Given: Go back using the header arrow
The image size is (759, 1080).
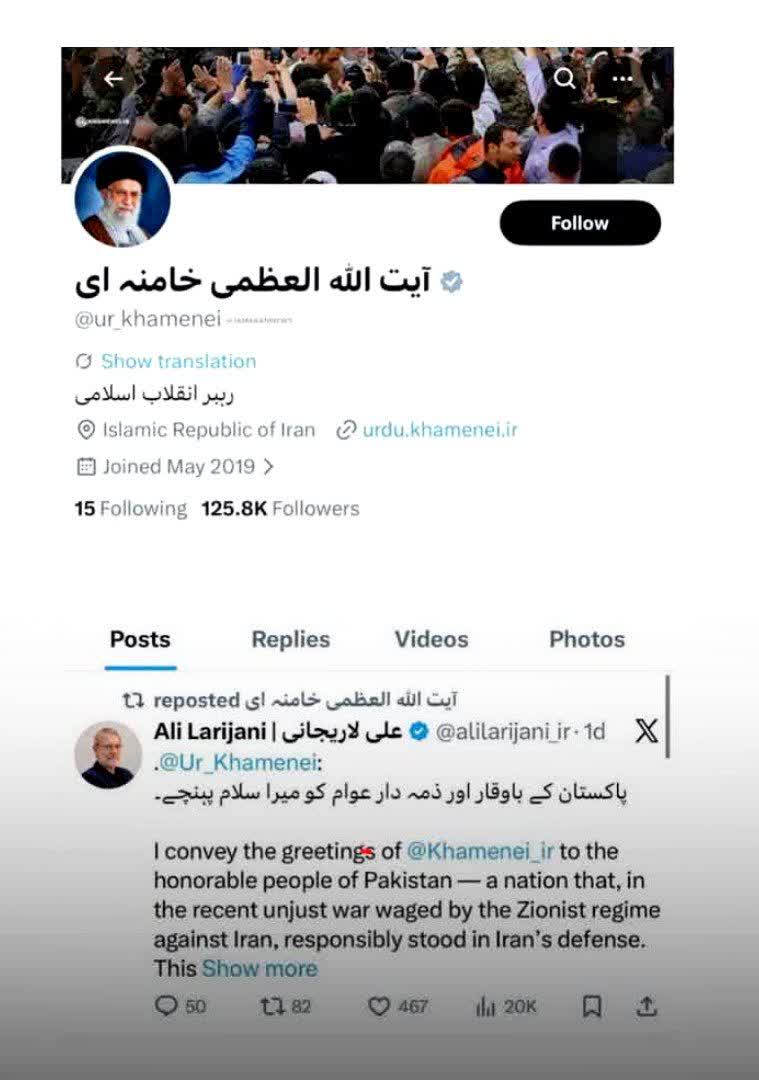Looking at the screenshot, I should pos(113,79).
